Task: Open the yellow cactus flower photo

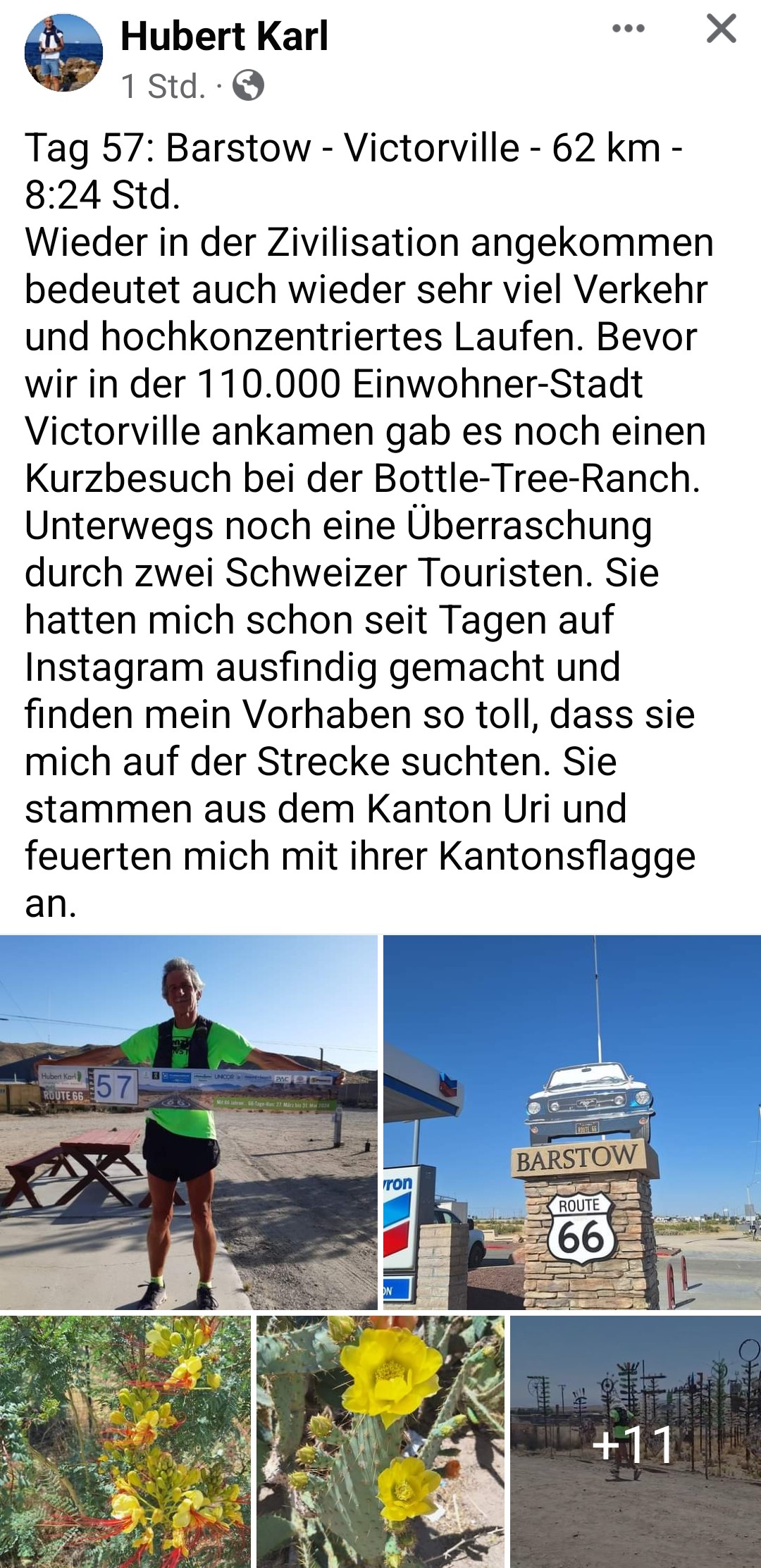Action: [x=380, y=1440]
